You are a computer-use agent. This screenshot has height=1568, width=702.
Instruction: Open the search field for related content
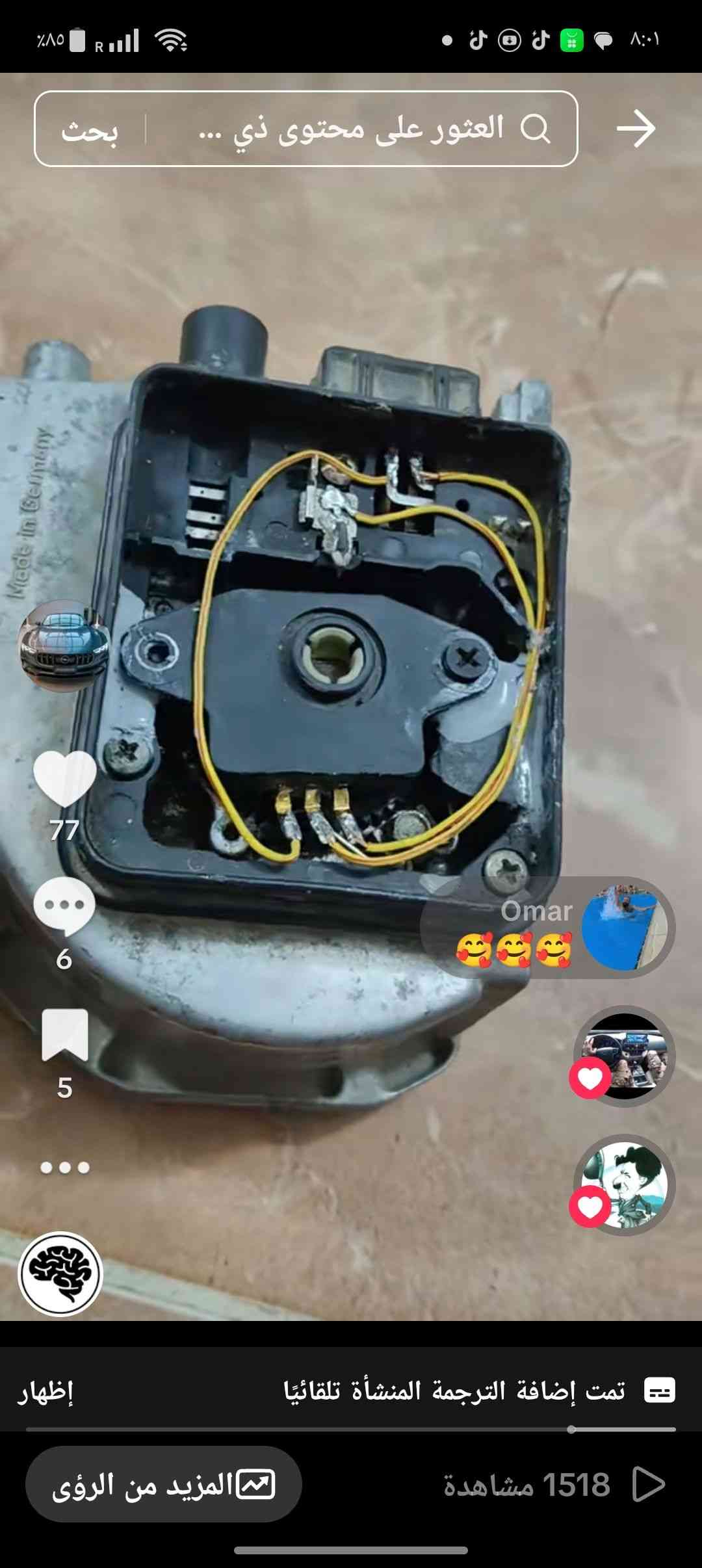click(351, 129)
